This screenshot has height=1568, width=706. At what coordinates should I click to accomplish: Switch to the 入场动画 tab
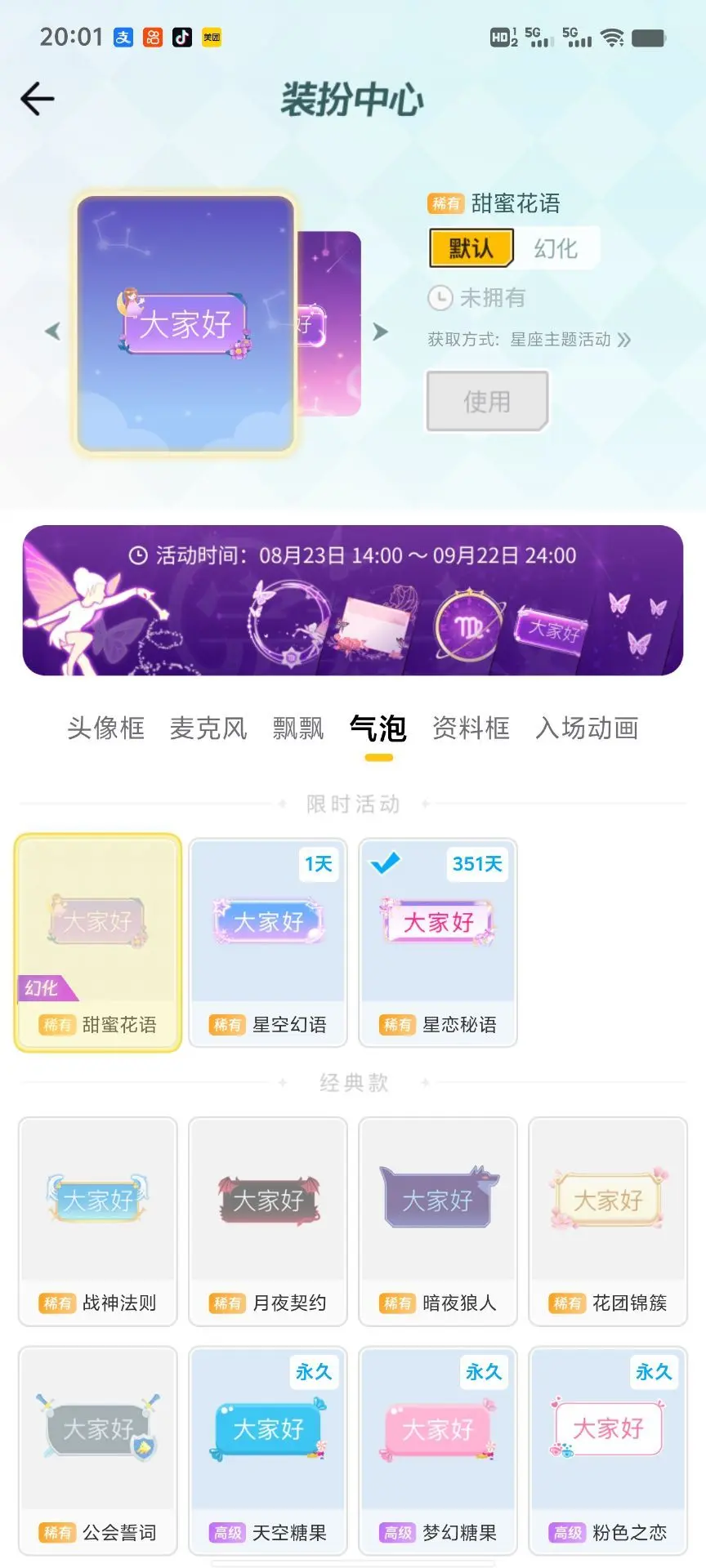click(587, 728)
